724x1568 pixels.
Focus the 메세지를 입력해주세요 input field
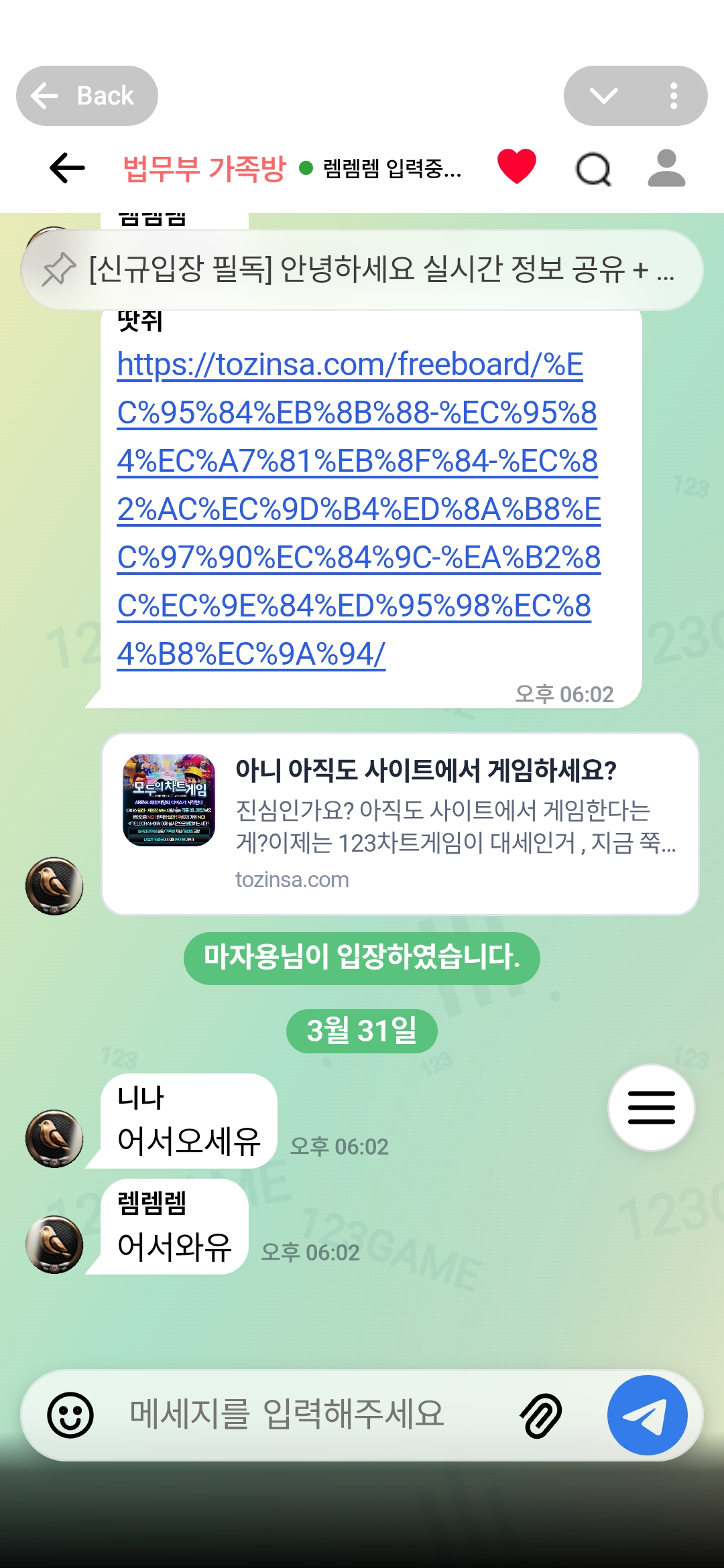click(x=302, y=1414)
